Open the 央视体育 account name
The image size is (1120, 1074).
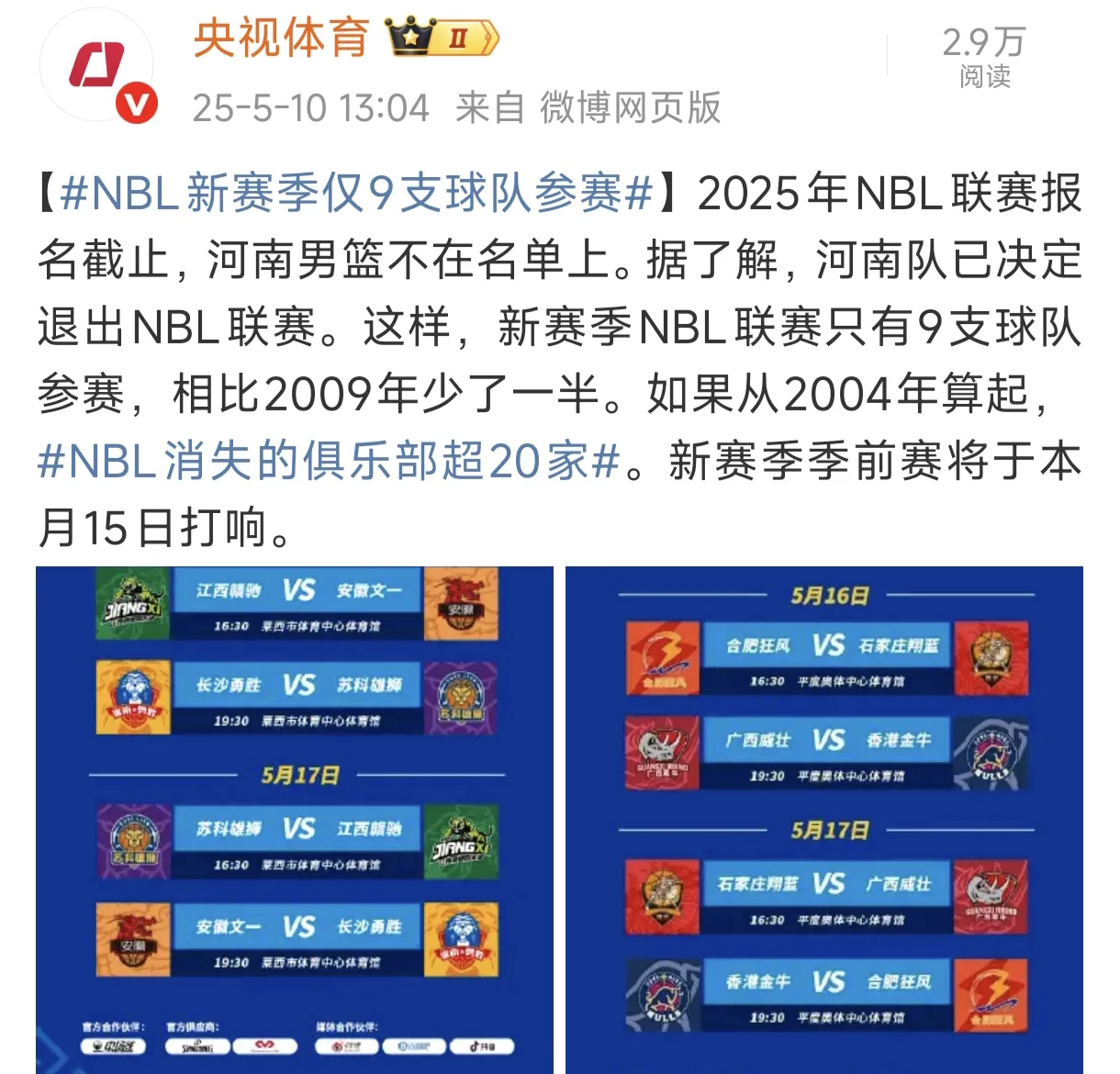coord(281,39)
